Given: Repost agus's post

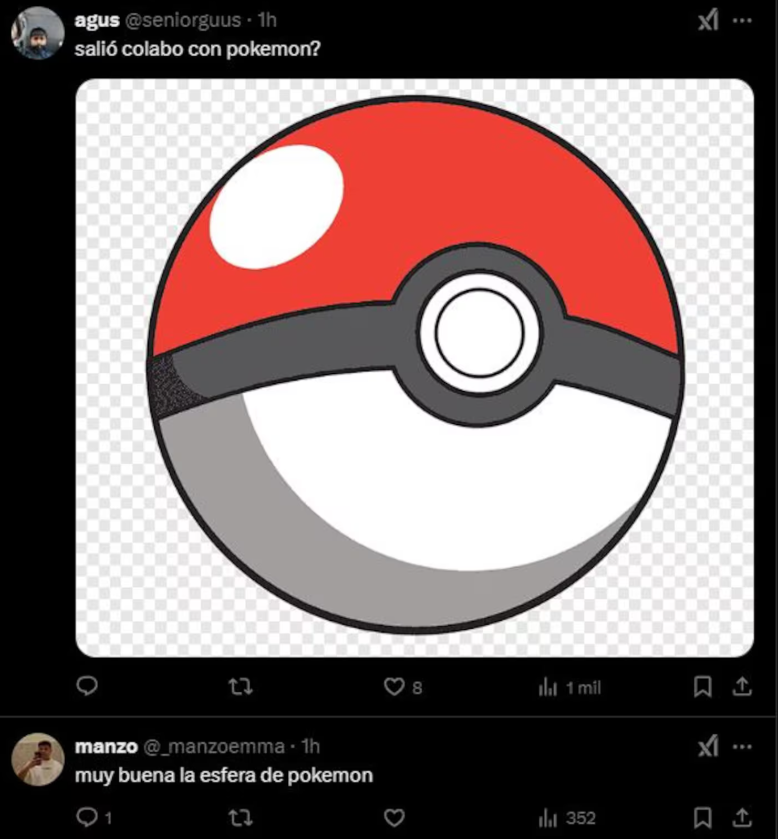Looking at the screenshot, I should 241,687.
